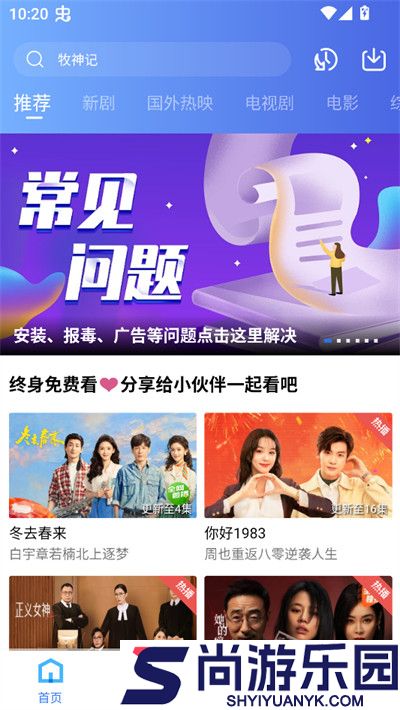
Task: Go to the 电影 tab
Action: point(342,103)
